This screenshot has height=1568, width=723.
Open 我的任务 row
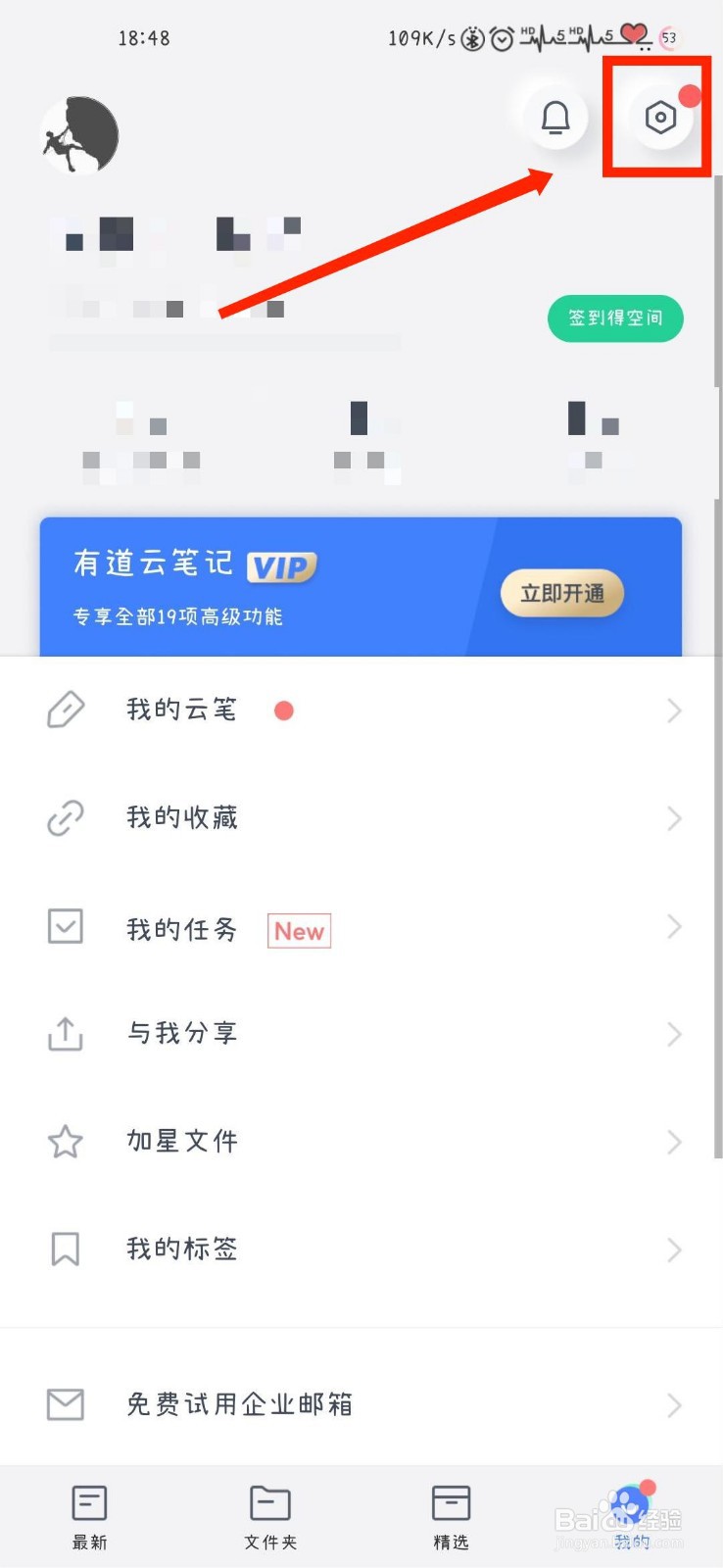pos(361,927)
